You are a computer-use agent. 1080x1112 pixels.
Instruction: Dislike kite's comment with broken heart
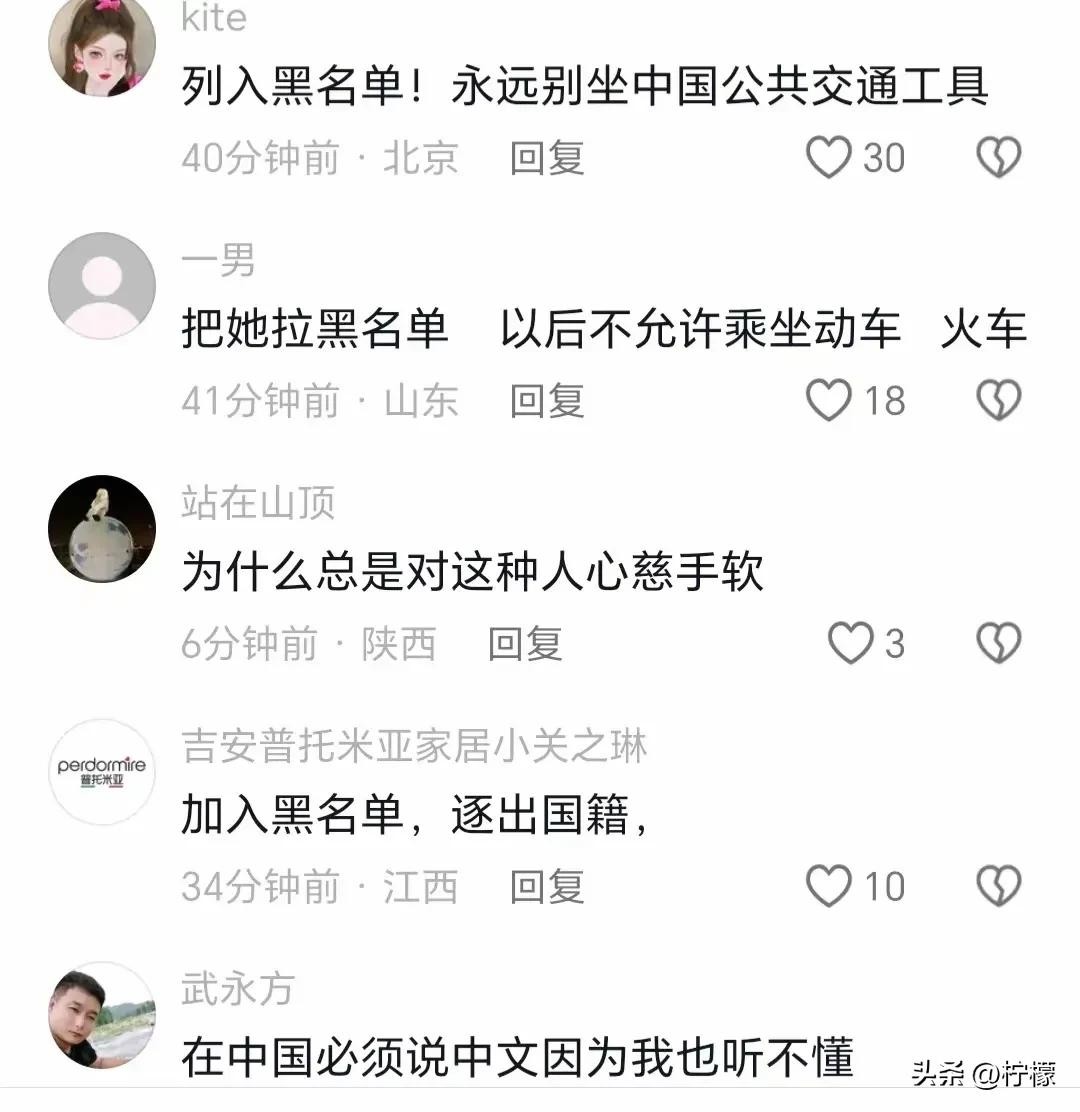click(998, 158)
